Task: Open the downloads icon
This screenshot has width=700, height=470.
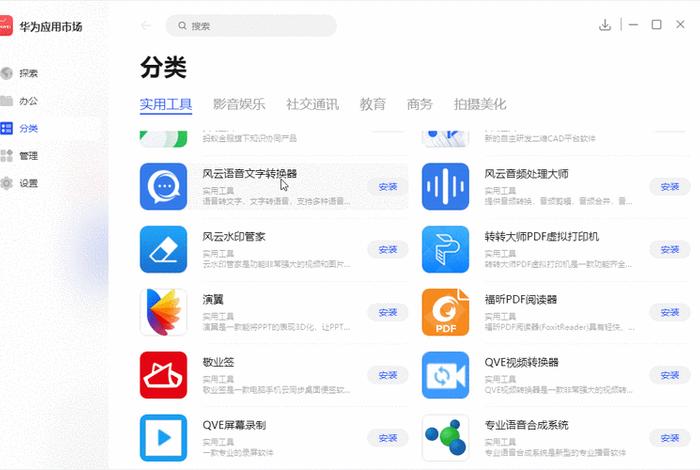Action: [x=605, y=25]
